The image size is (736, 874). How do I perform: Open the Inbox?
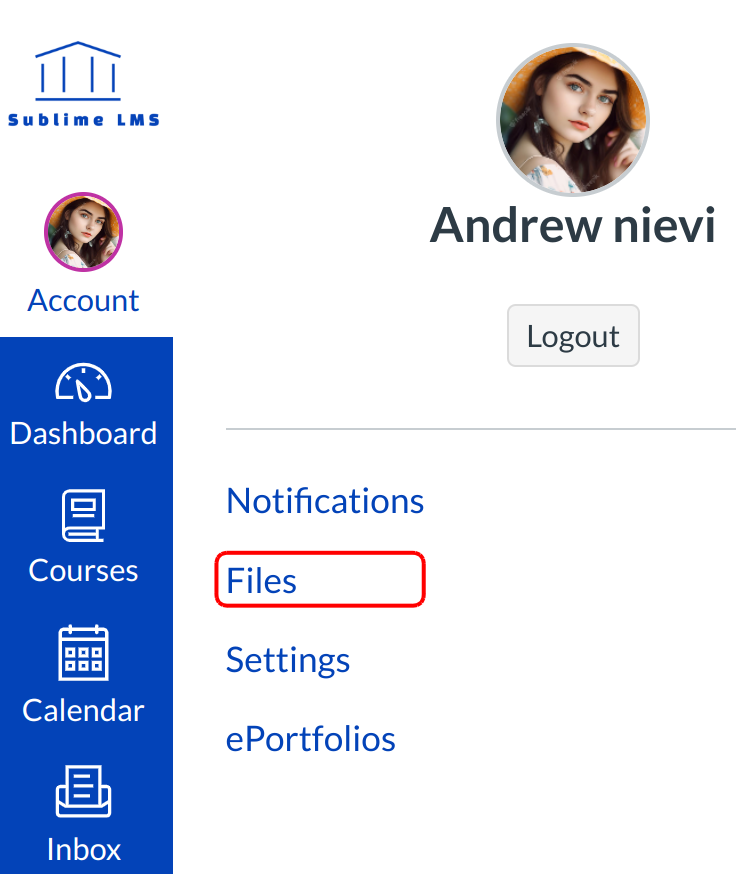click(x=84, y=817)
